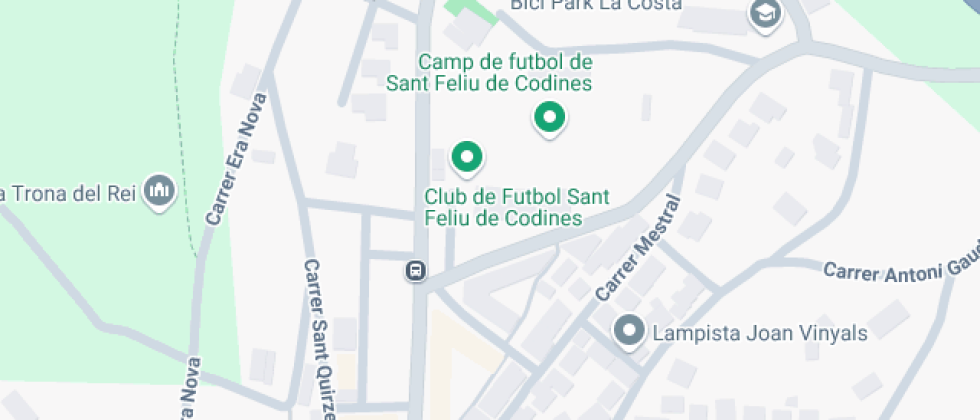Open the school marker near Bici Park
This screenshot has height=420, width=980.
[765, 15]
